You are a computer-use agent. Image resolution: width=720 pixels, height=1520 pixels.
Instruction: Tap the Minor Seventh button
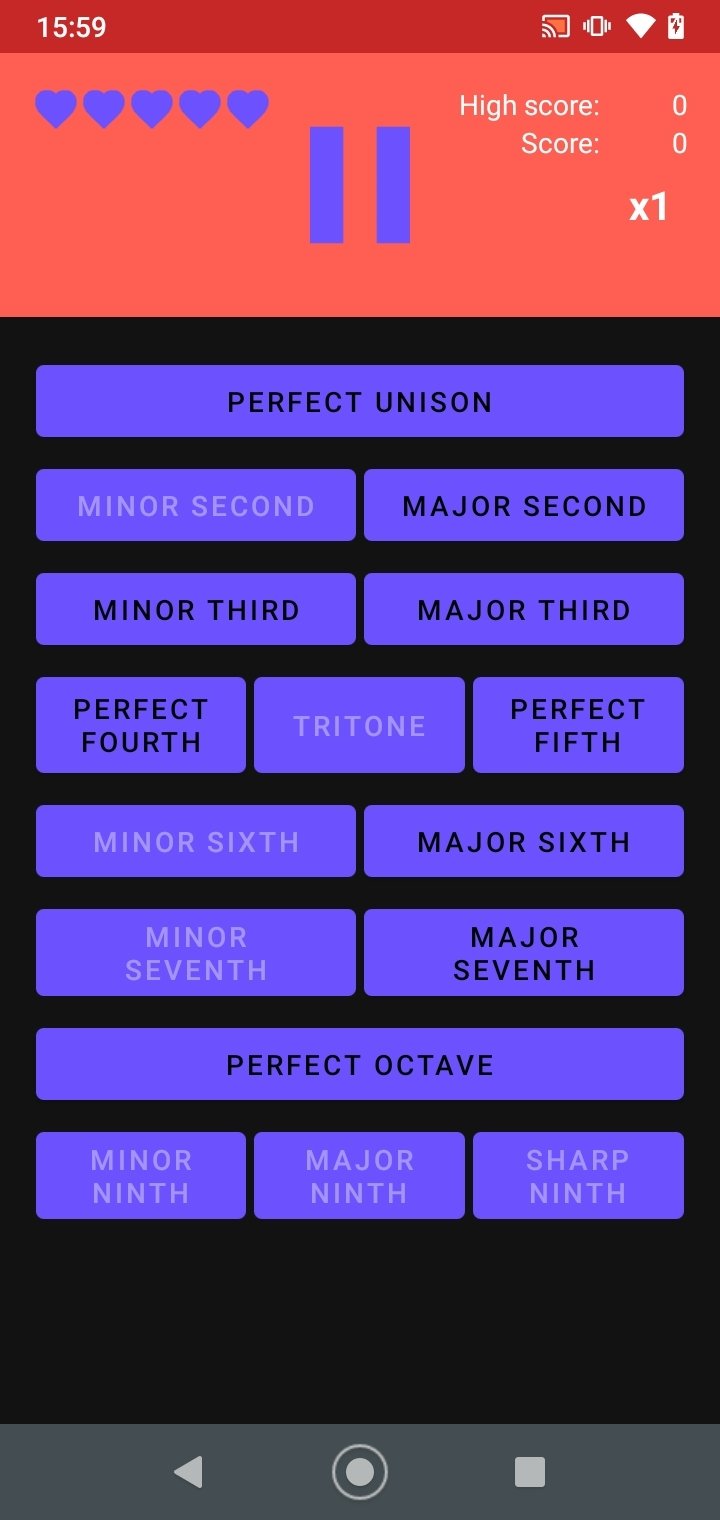coord(196,953)
